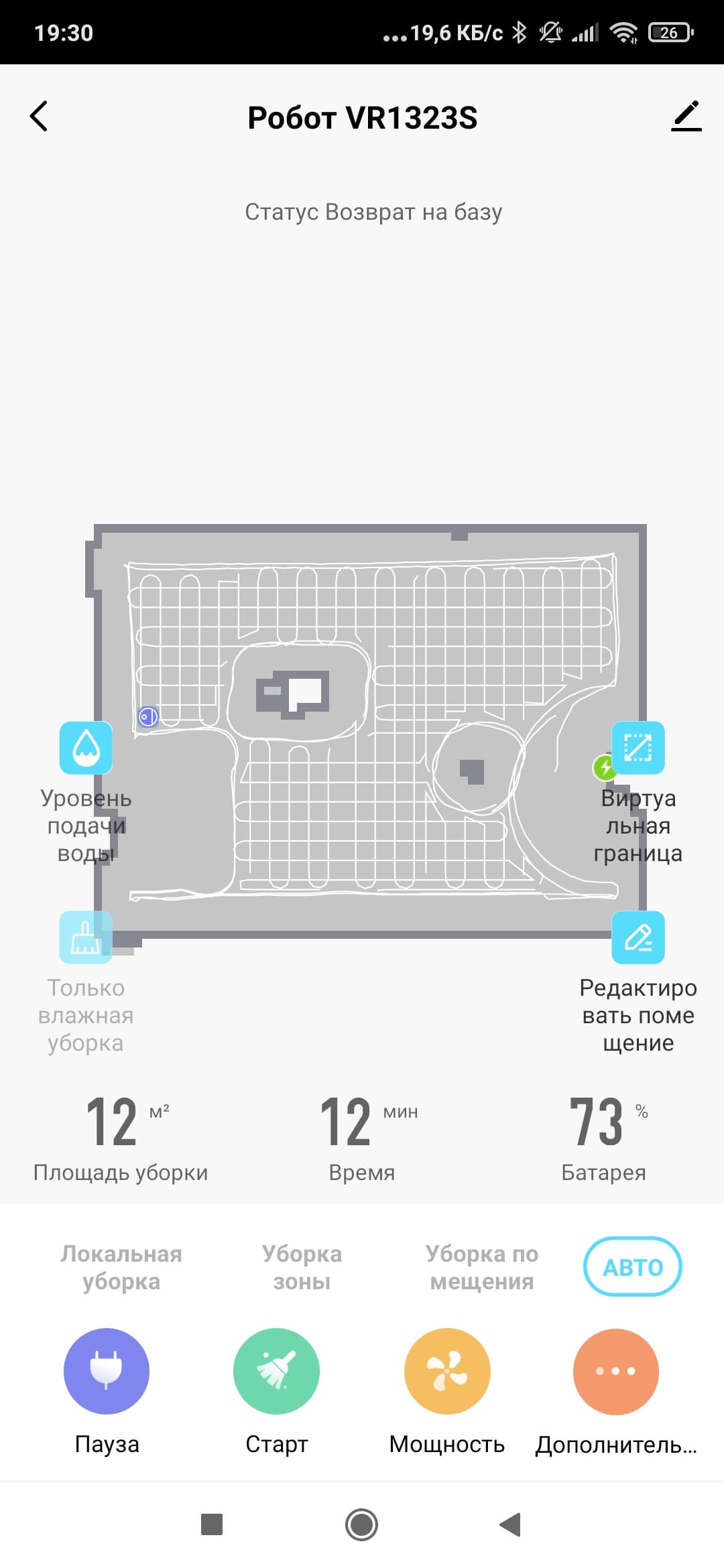Switch to the Уборка зоны mode
The width and height of the screenshot is (724, 1568).
pos(302,1267)
